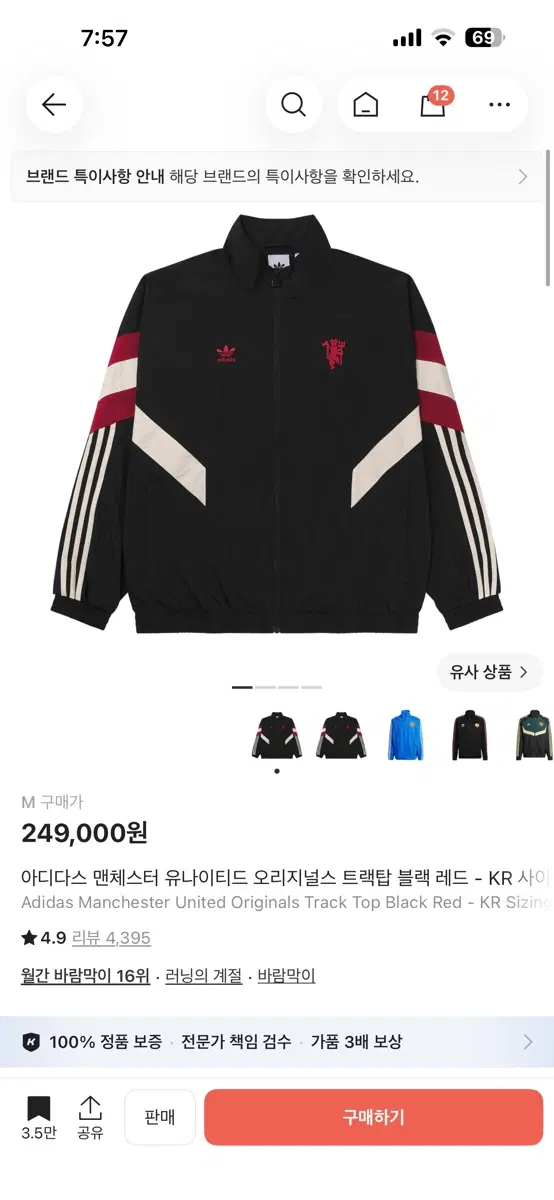Open the three-dot overflow menu

pyautogui.click(x=499, y=105)
